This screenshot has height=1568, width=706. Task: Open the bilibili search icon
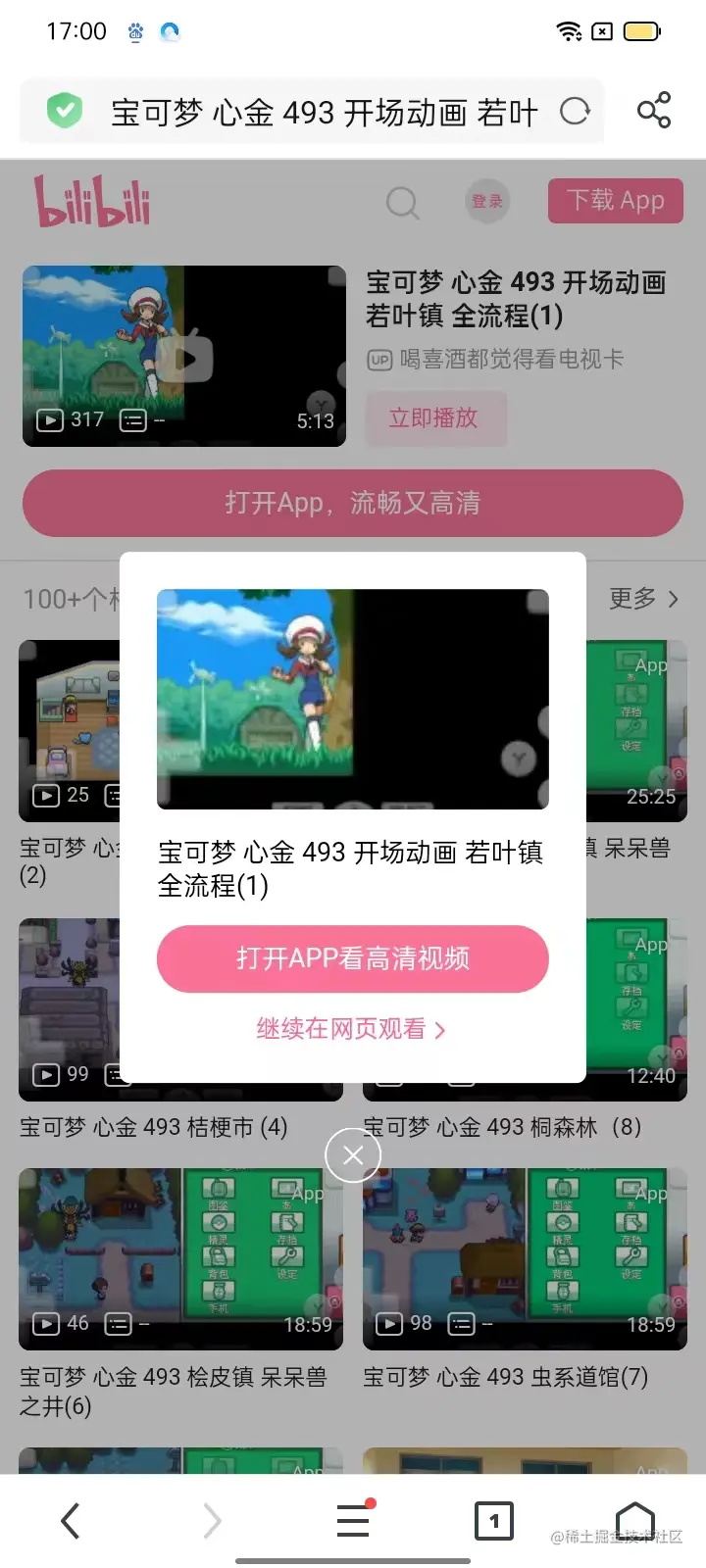[x=402, y=202]
